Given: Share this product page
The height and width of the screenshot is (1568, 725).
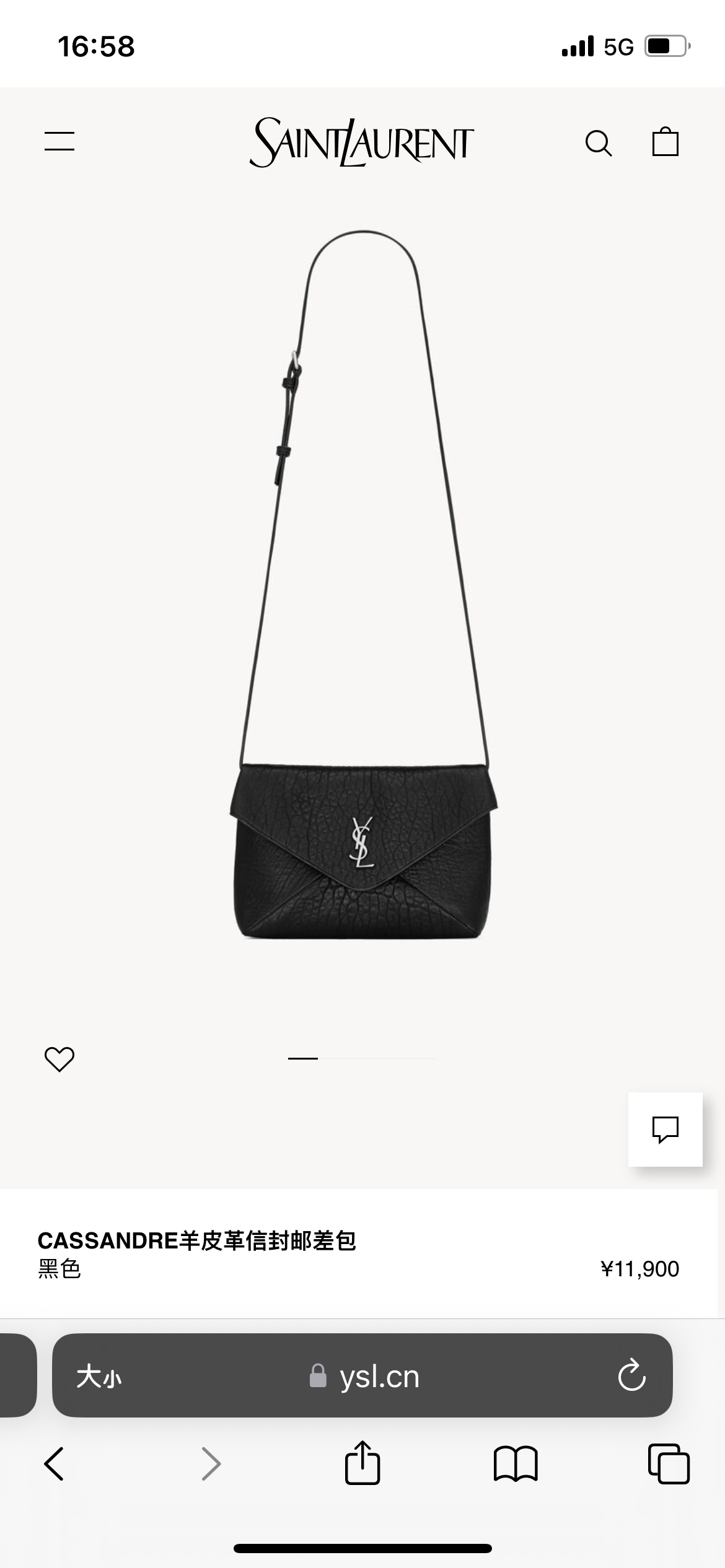Looking at the screenshot, I should [362, 1464].
